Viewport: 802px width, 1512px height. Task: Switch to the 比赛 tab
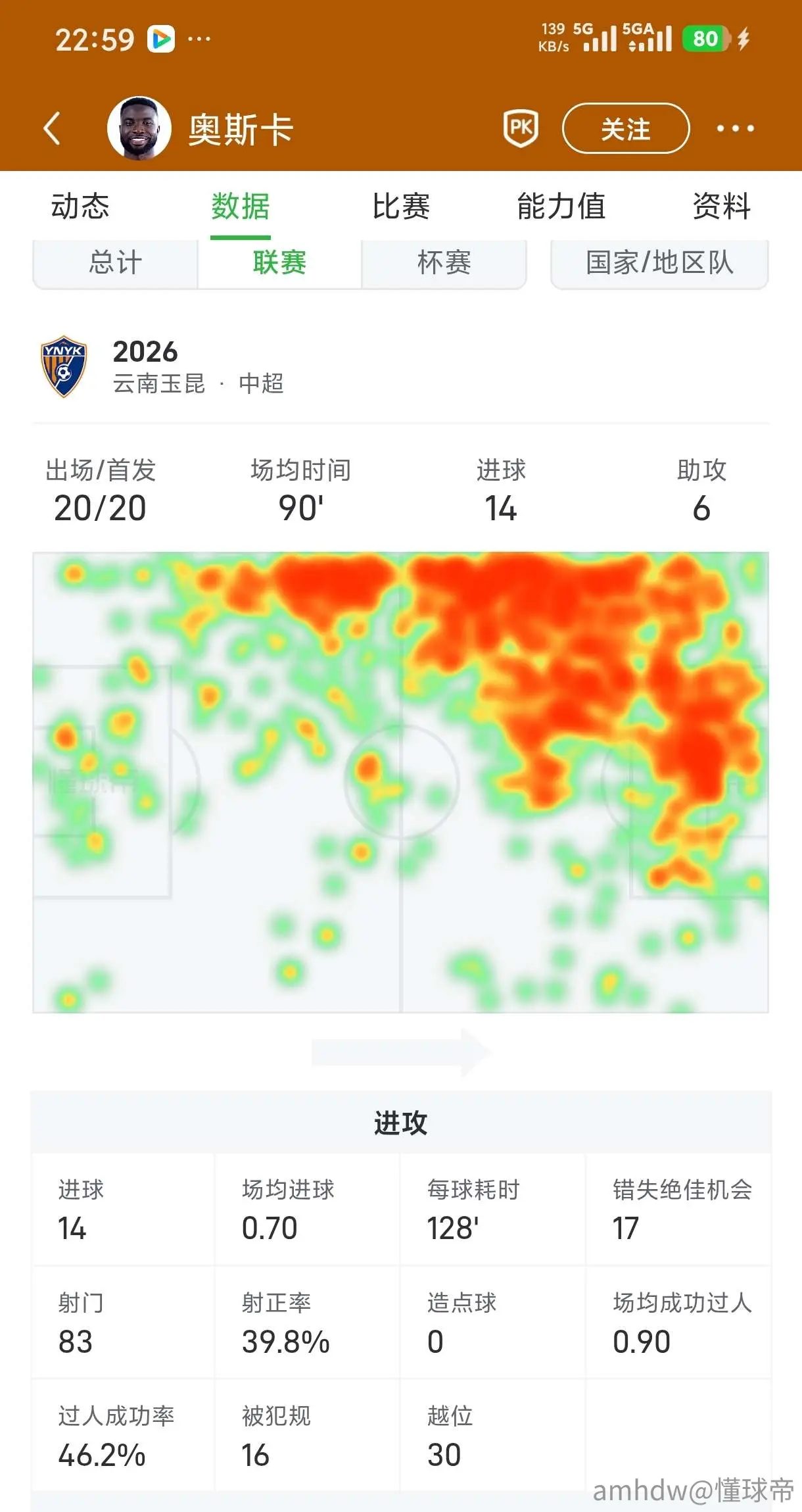coord(401,206)
